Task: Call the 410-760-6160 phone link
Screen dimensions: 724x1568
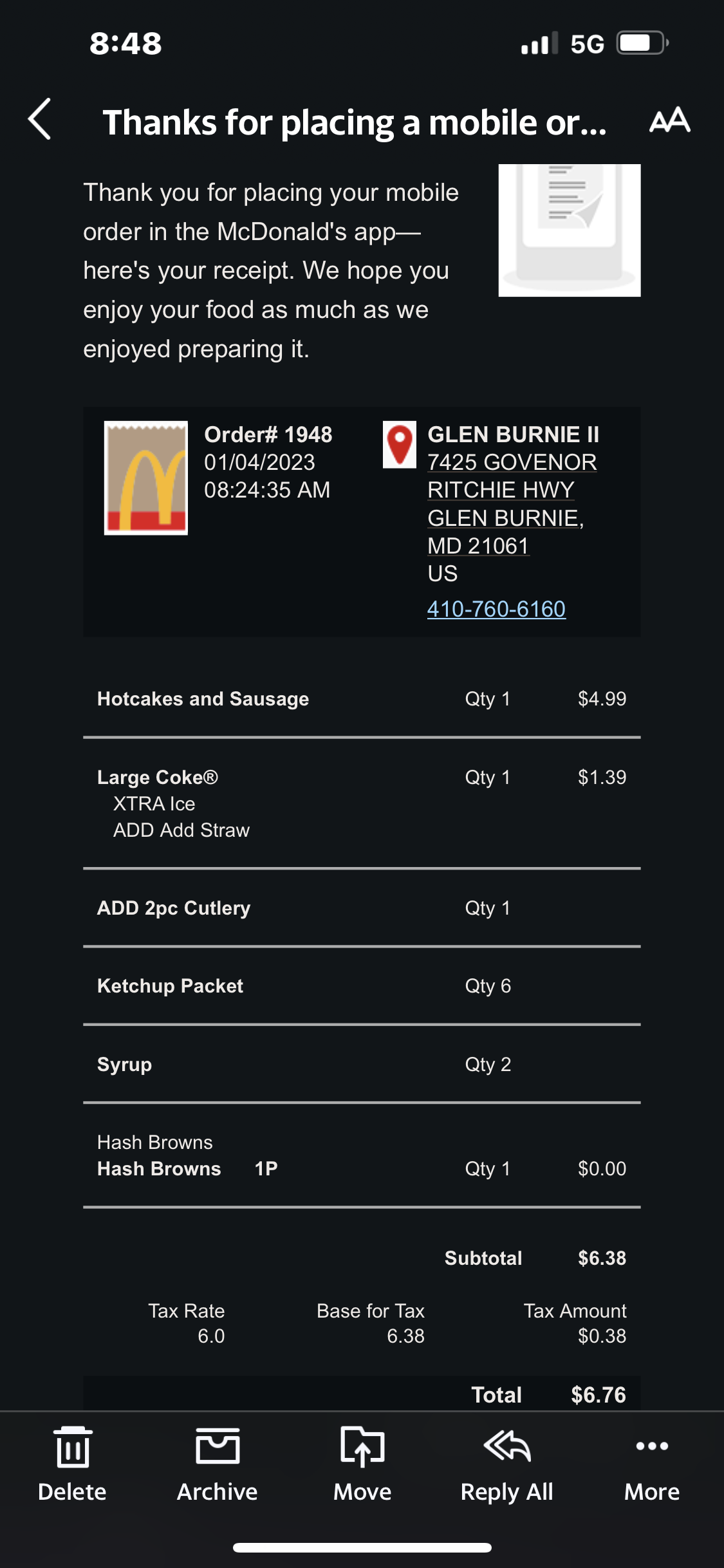Action: click(x=496, y=609)
